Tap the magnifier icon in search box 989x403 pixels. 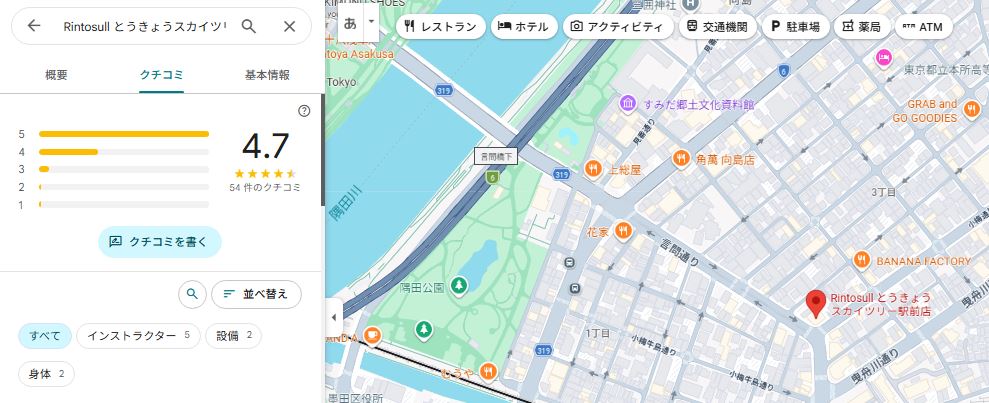249,26
